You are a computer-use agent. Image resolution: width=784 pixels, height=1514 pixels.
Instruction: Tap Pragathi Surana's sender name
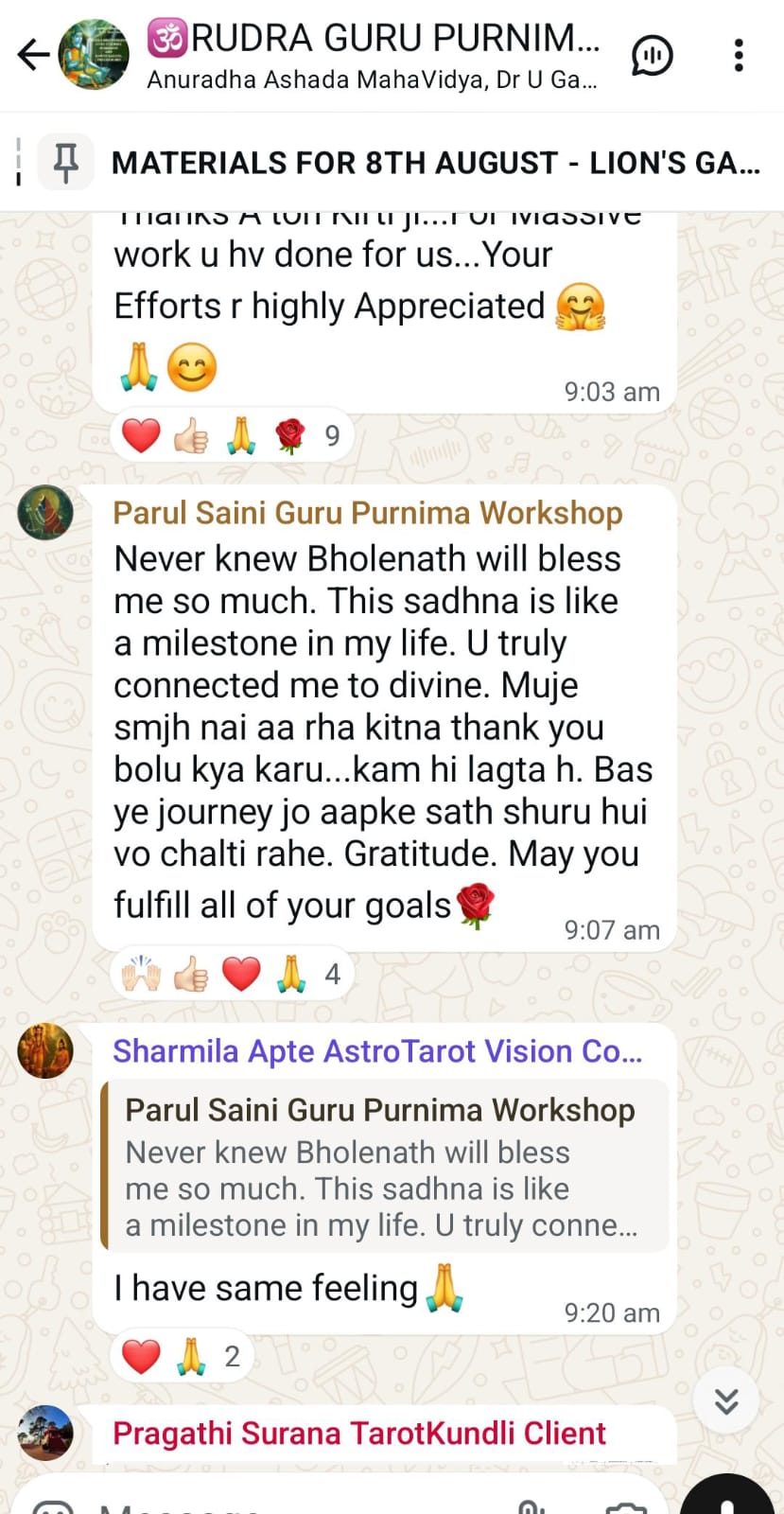(358, 1434)
